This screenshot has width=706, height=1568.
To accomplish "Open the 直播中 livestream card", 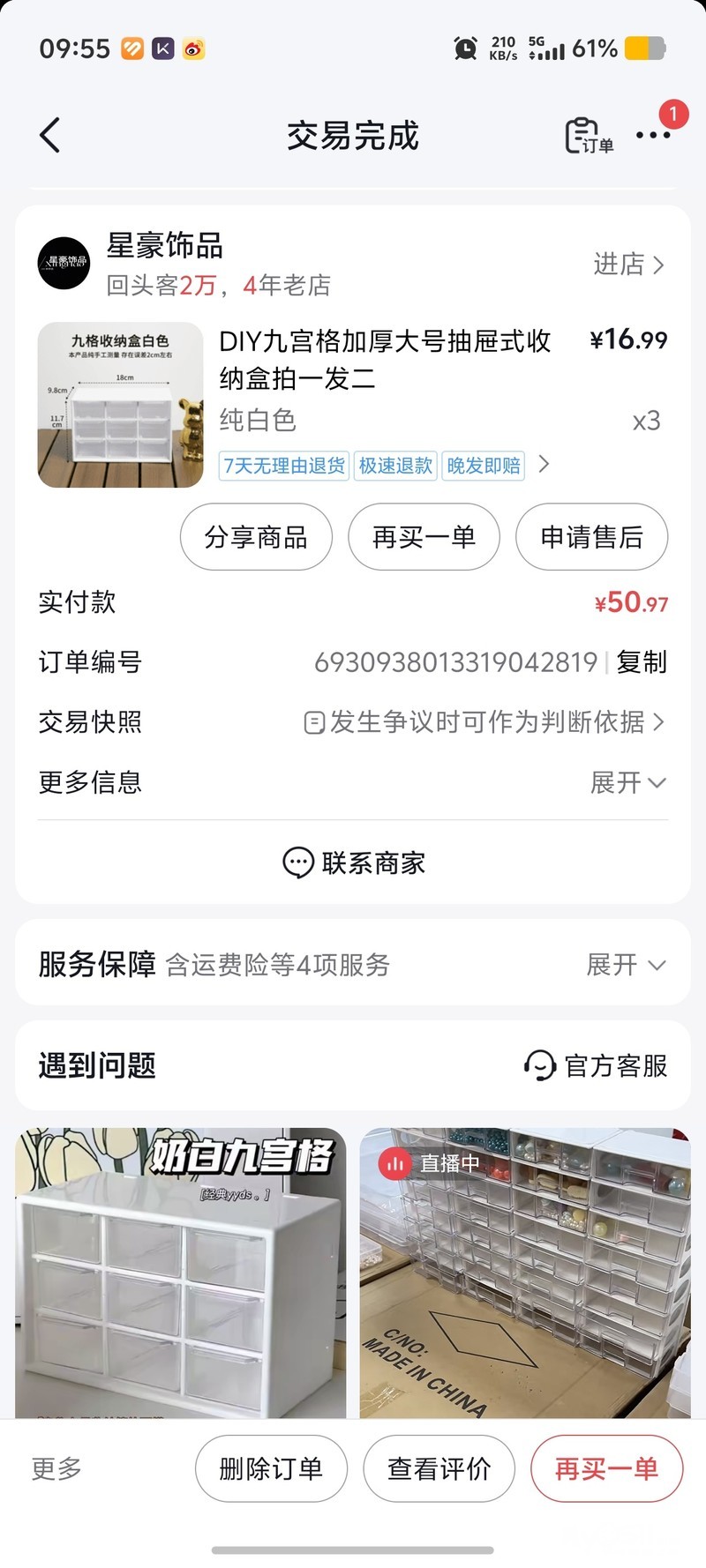I will pos(524,1273).
